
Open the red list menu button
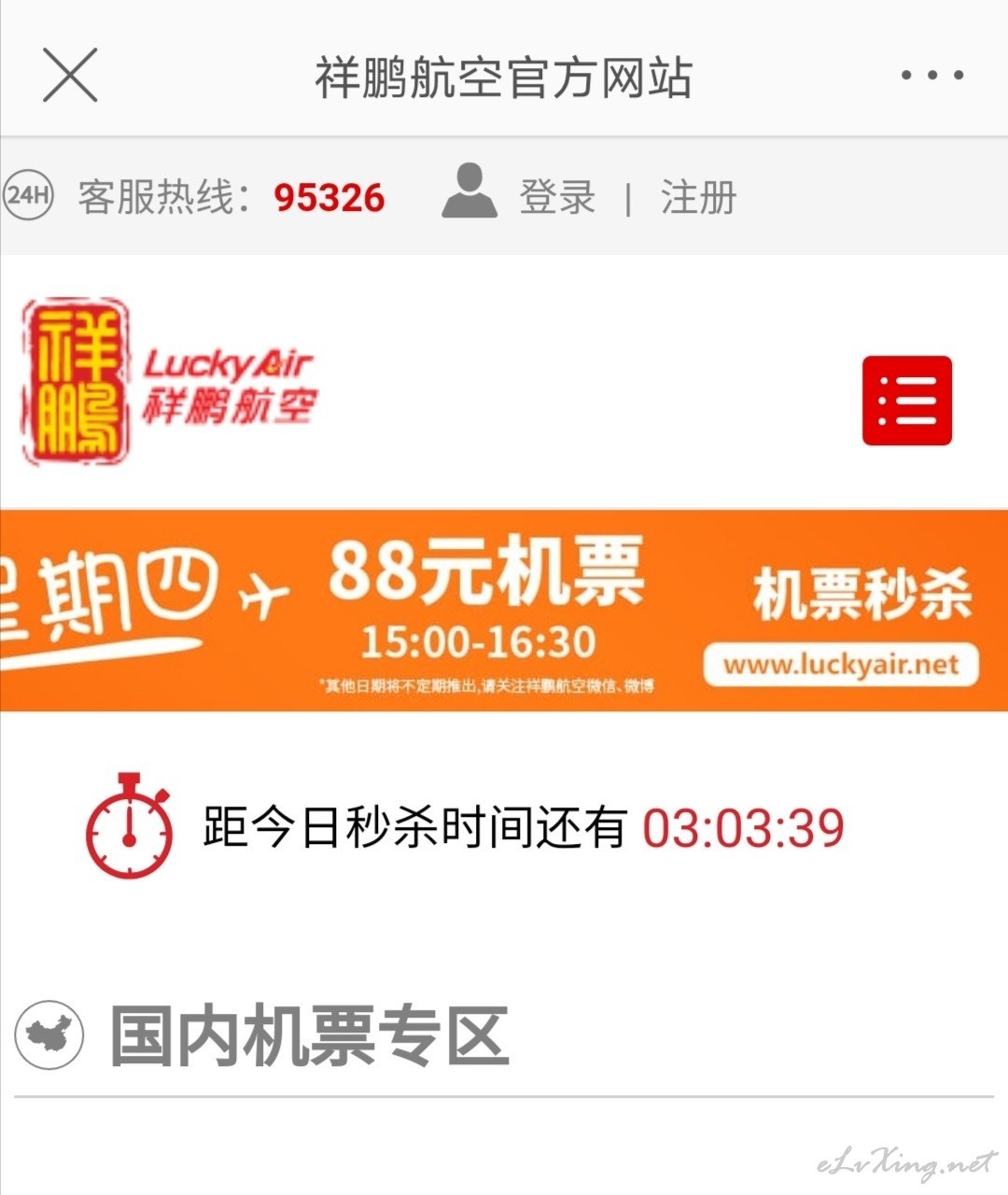click(906, 401)
